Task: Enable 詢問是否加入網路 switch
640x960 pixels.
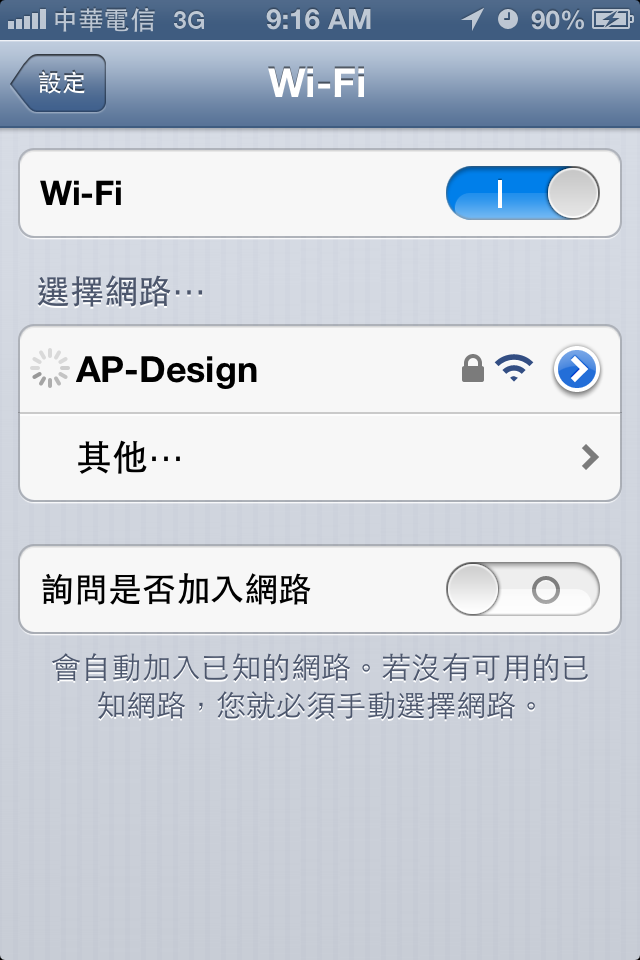Action: point(522,589)
